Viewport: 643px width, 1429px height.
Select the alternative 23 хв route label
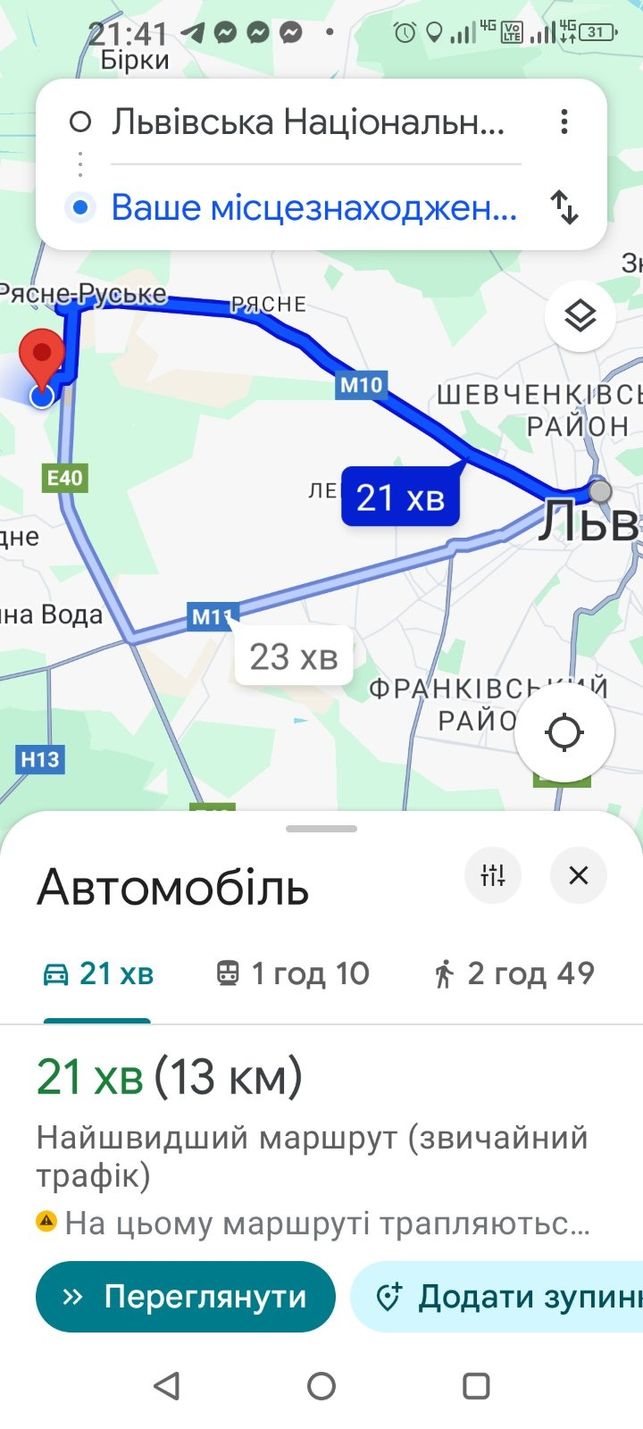pos(293,656)
